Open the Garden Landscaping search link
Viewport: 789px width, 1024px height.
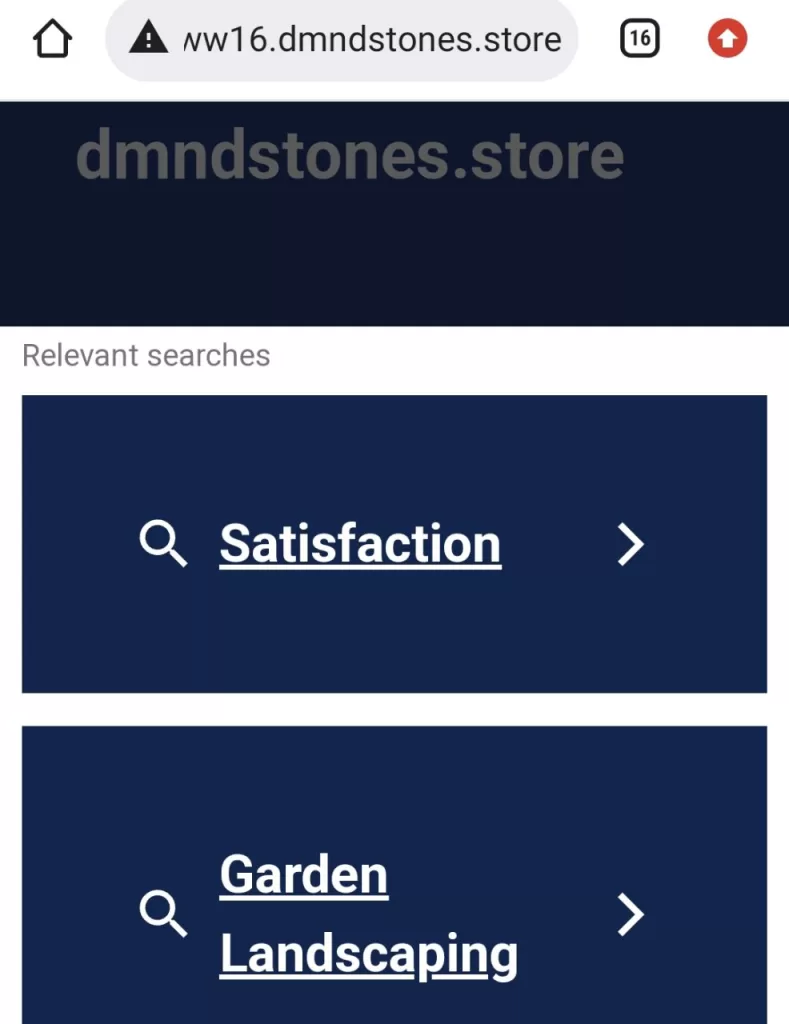click(x=368, y=913)
